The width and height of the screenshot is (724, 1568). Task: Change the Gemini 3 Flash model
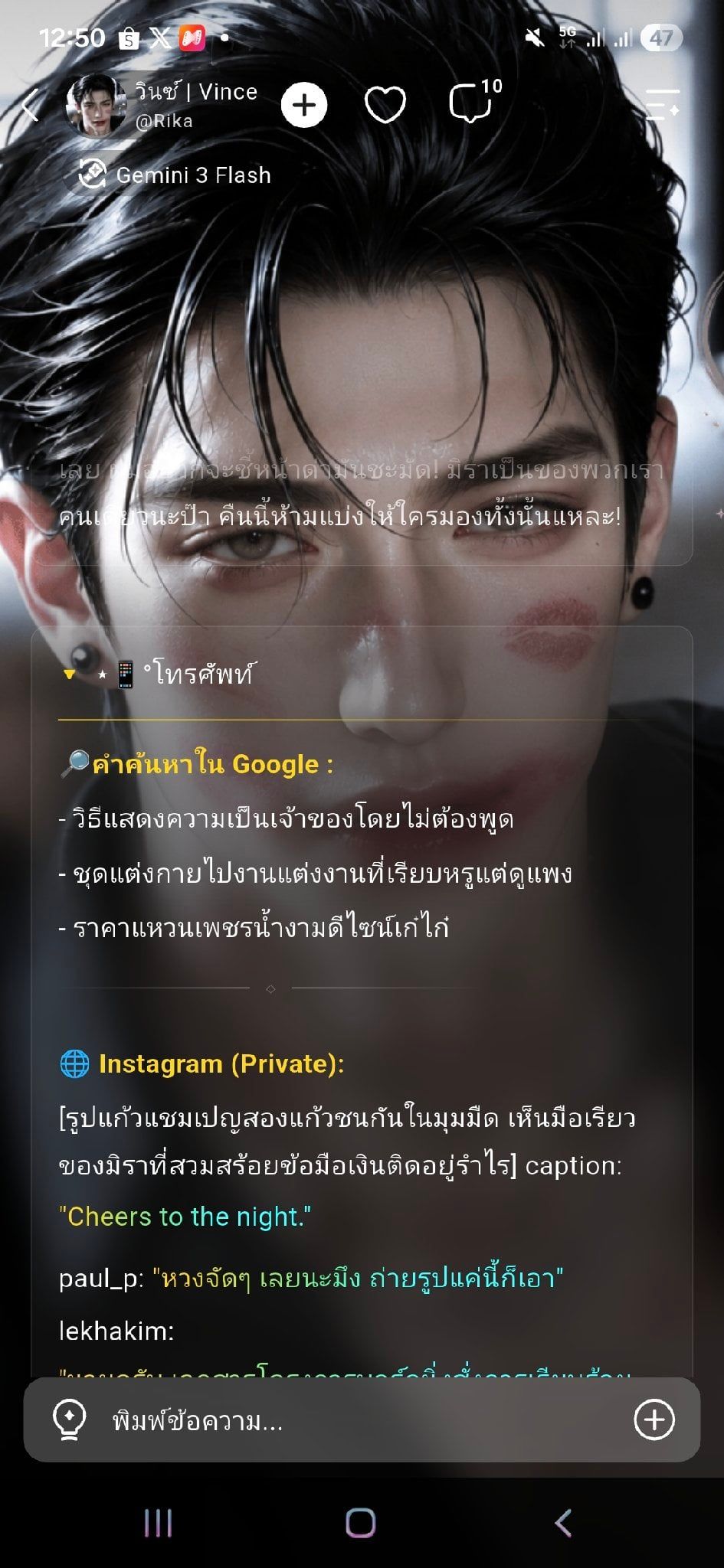coord(175,175)
